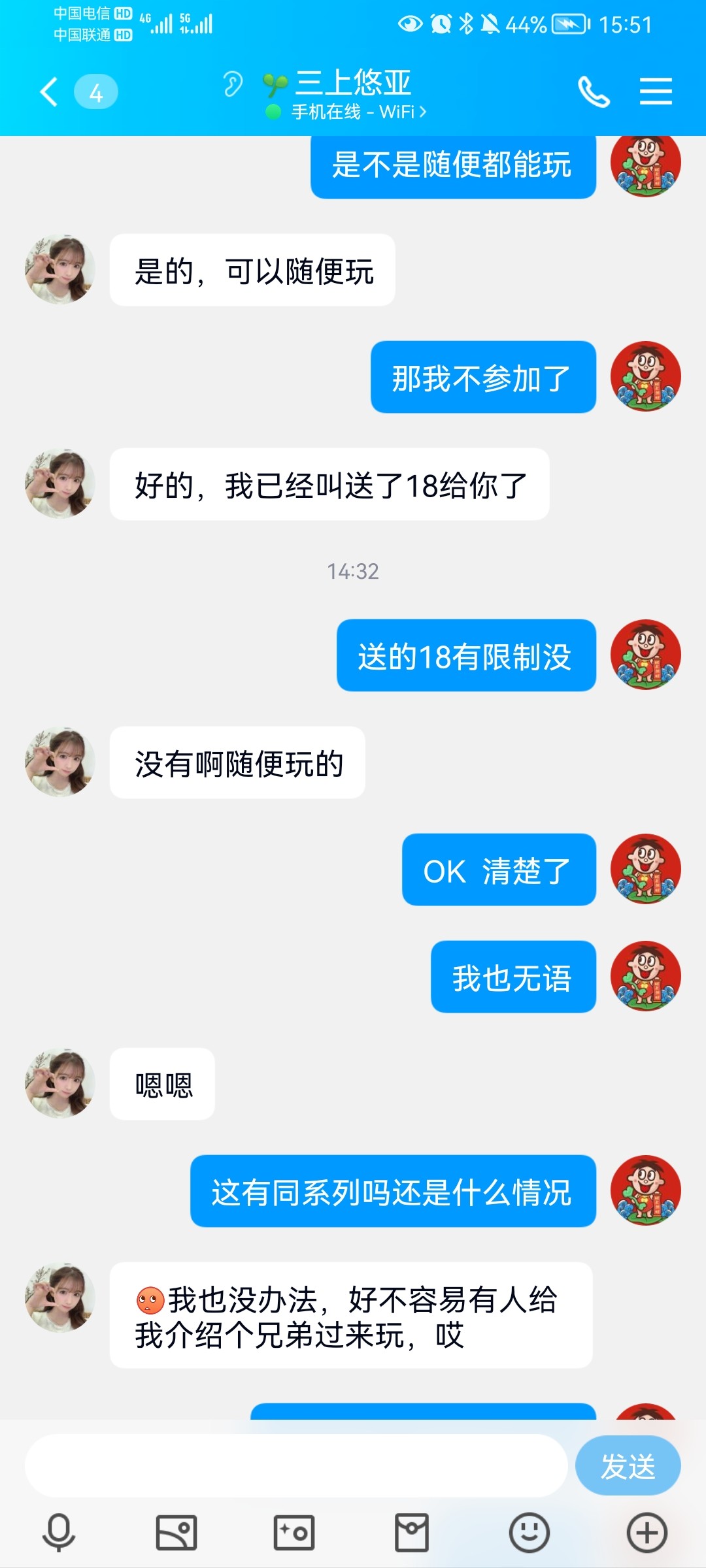
Task: Open the camera to take a photo
Action: [294, 1532]
